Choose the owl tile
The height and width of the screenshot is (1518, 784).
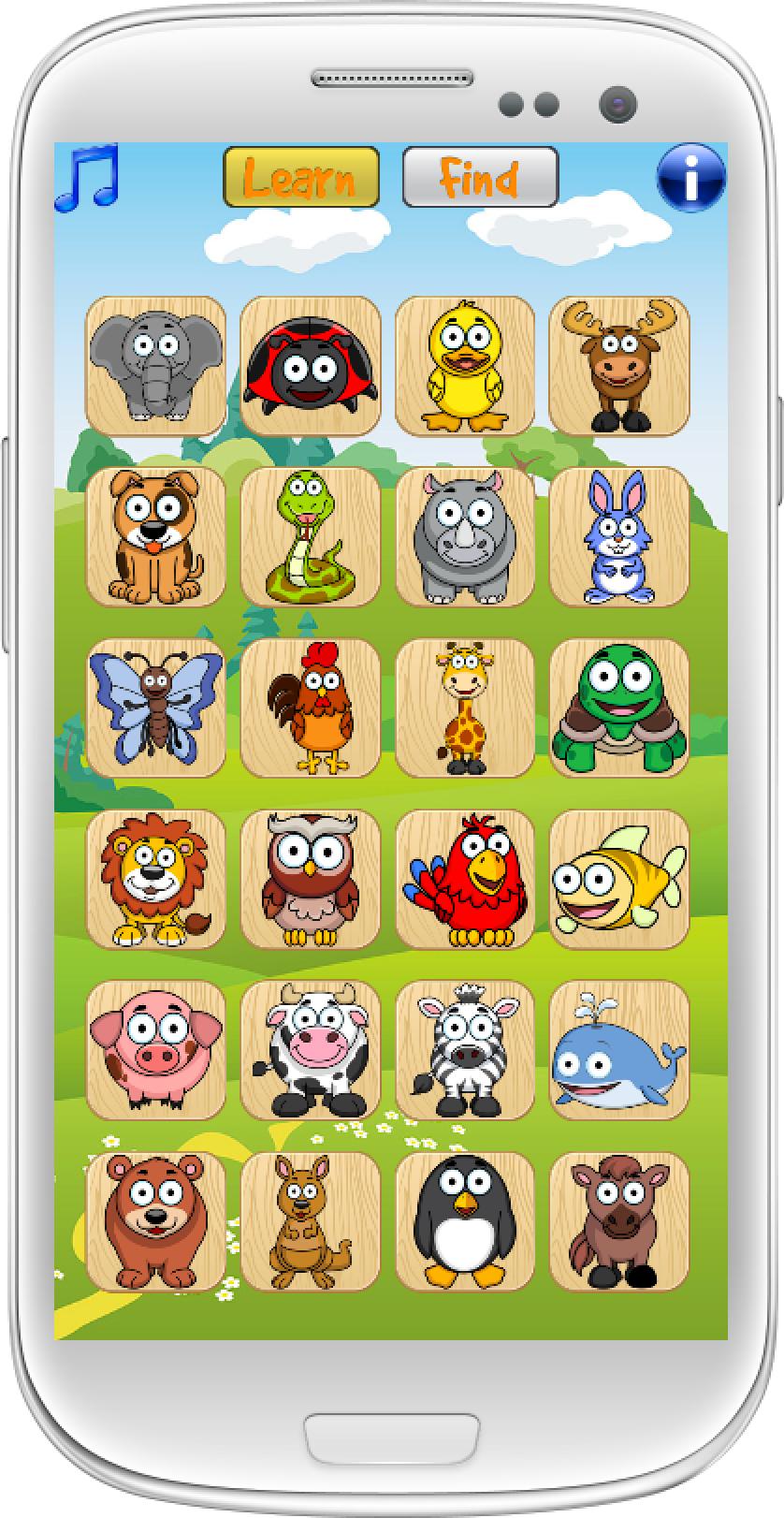[311, 879]
